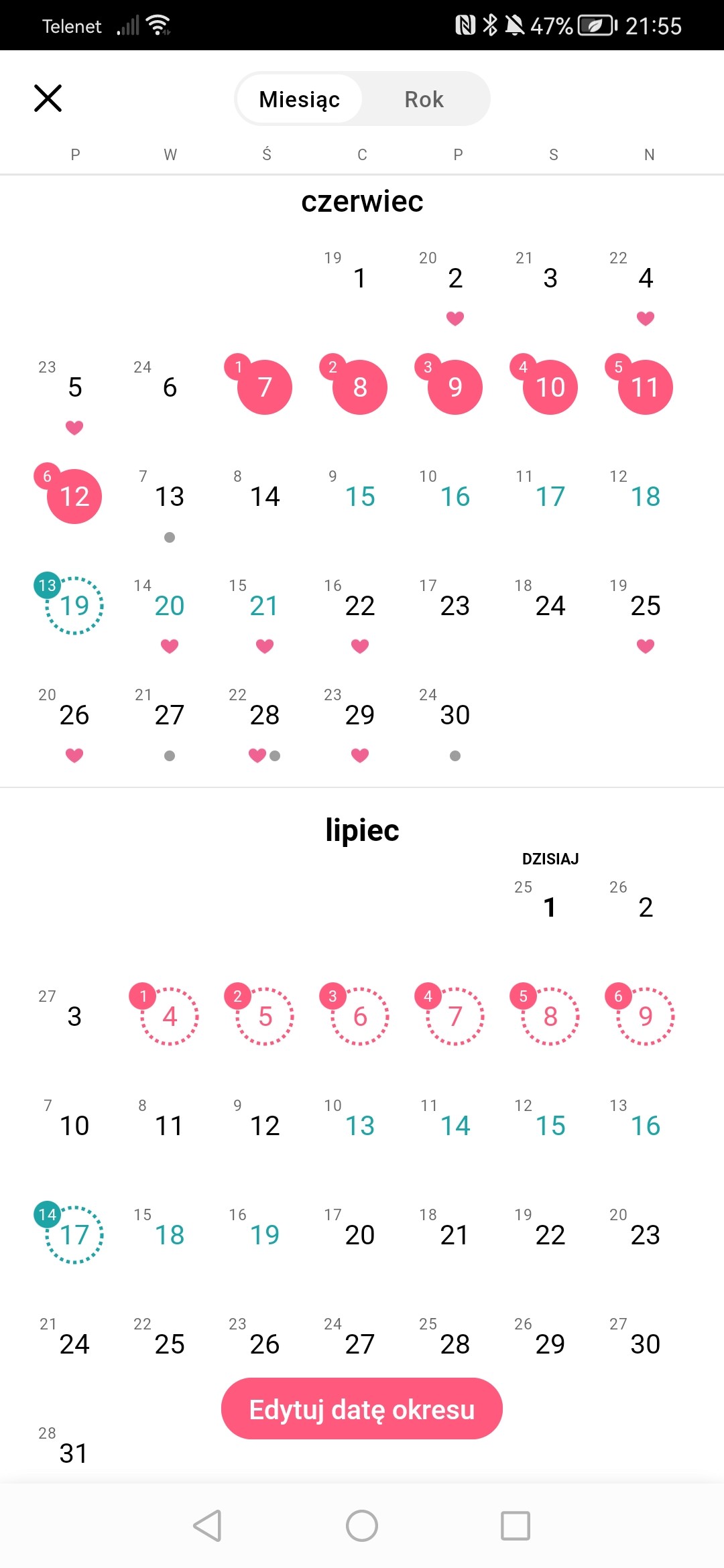Screen dimensions: 724x1568
Task: Open 2 czerwiec in the calendar
Action: point(455,278)
